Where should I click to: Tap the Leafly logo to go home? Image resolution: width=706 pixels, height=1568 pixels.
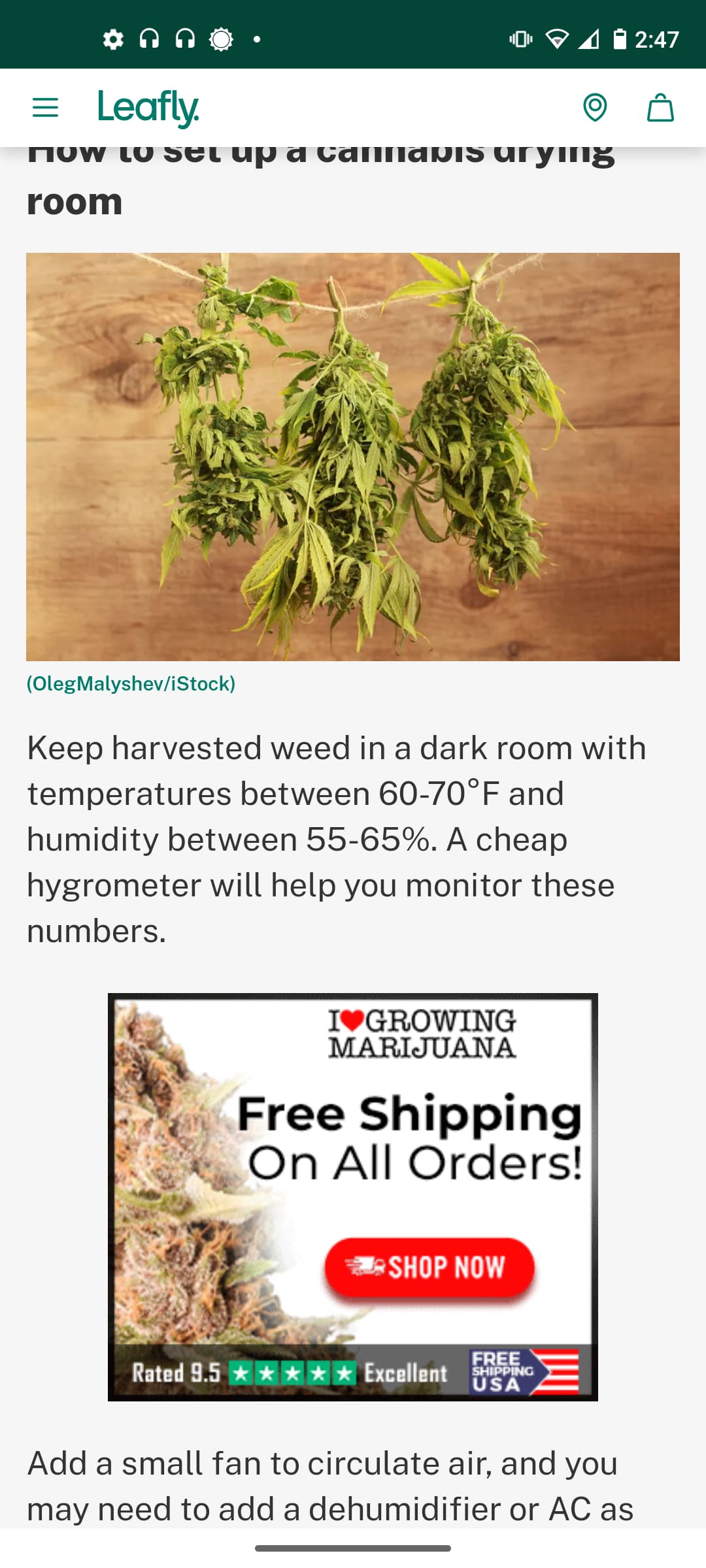(x=148, y=108)
